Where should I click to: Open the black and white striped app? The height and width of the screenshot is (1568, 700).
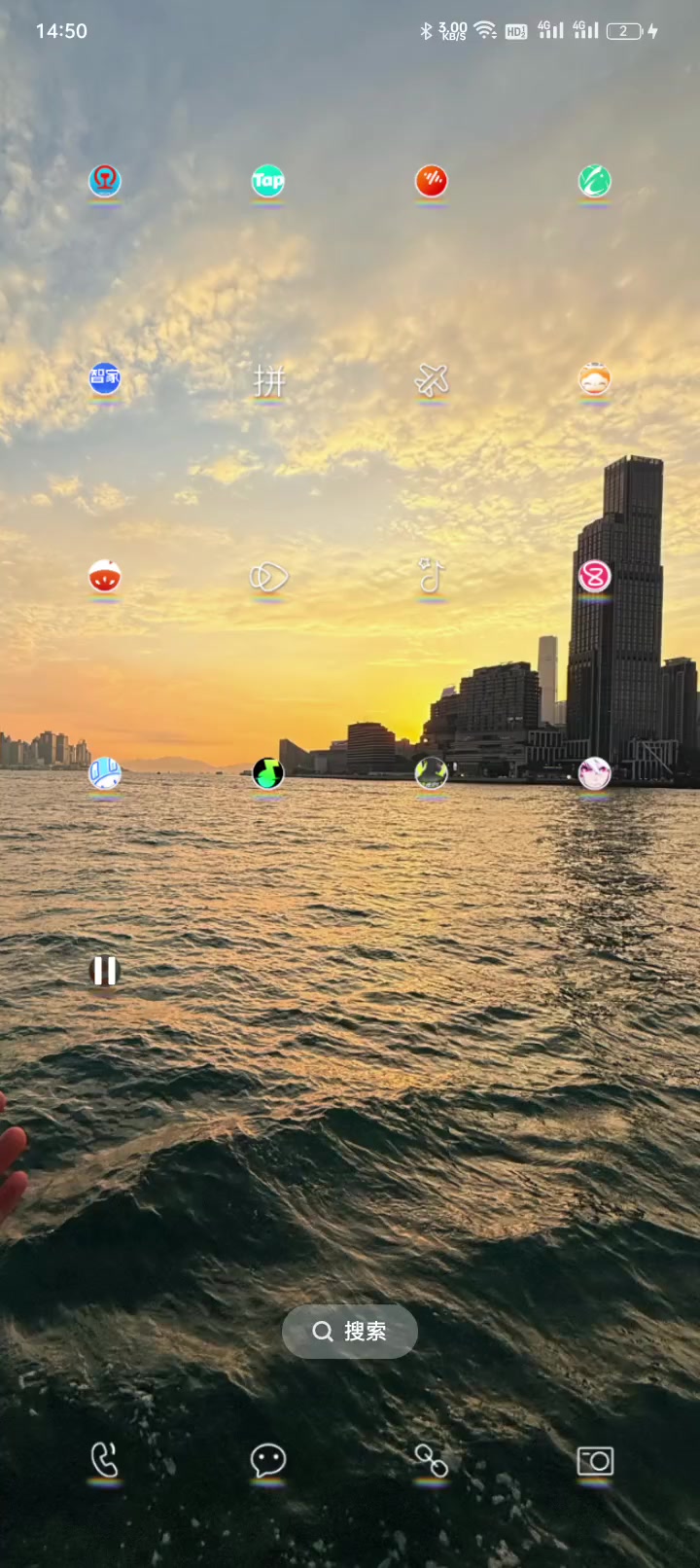tap(105, 971)
